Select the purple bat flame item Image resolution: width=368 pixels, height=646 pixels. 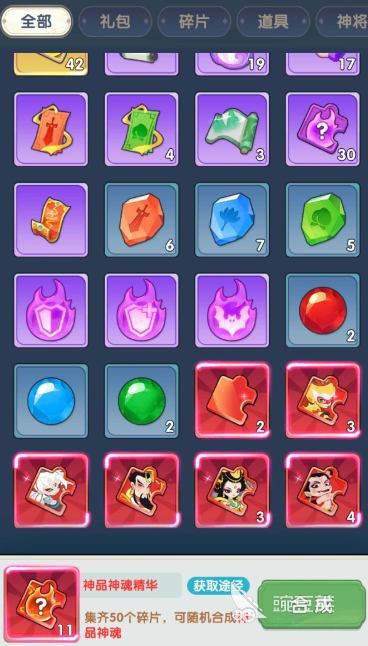click(x=232, y=311)
